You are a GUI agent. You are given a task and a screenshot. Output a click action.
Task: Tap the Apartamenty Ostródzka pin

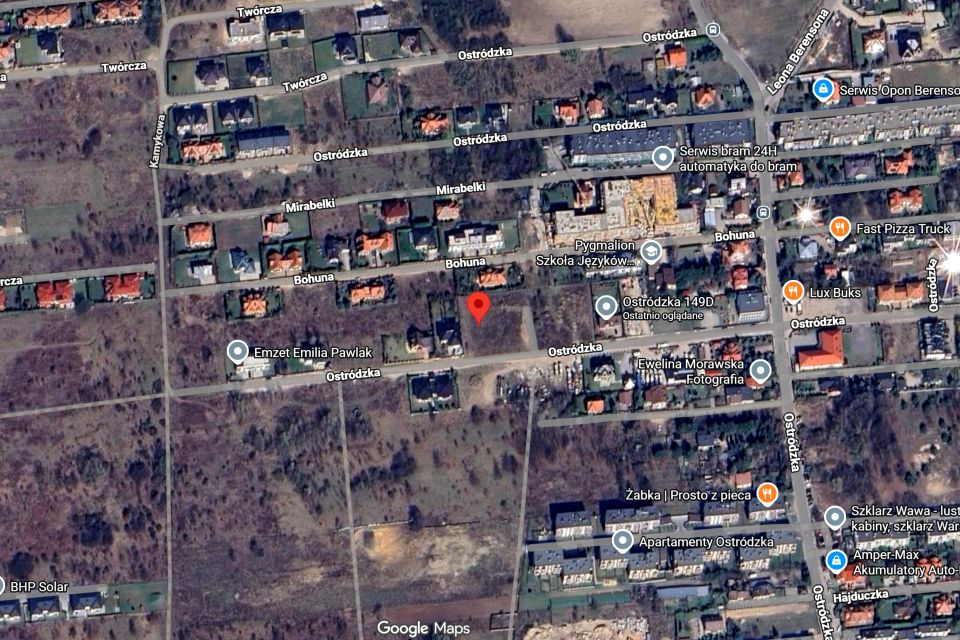[x=623, y=542]
